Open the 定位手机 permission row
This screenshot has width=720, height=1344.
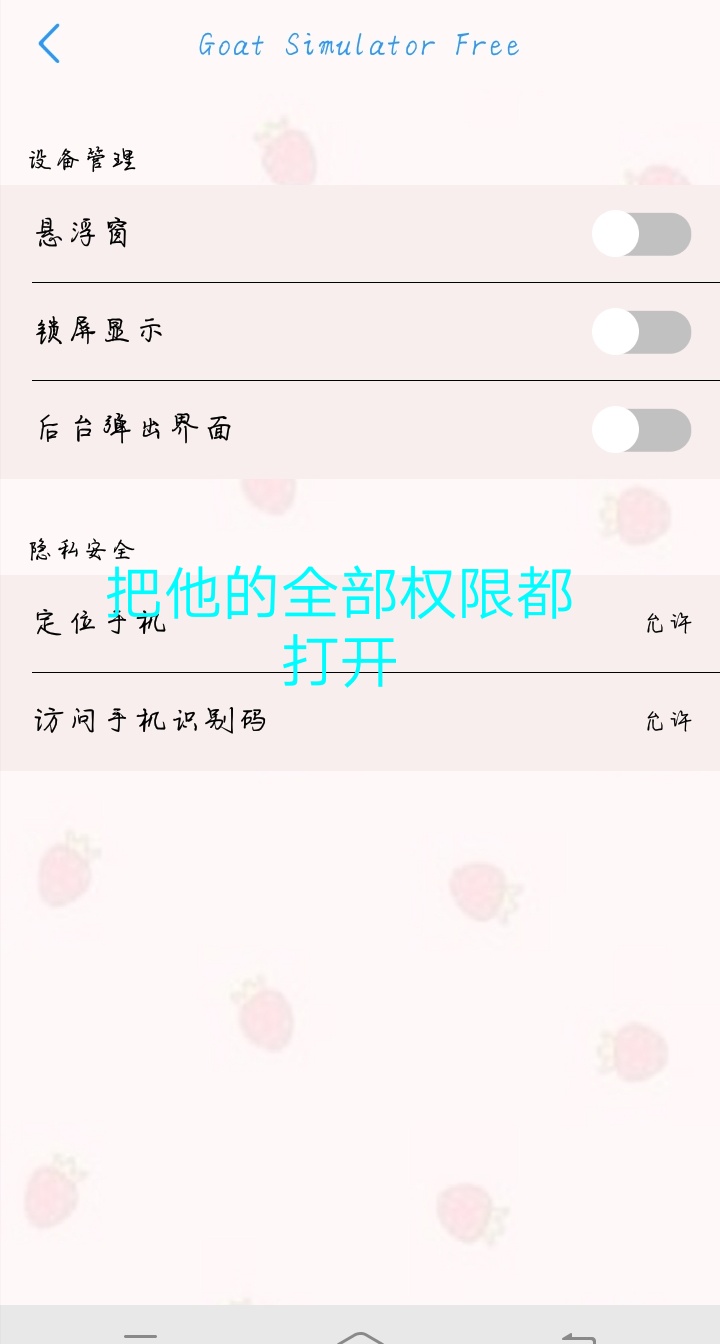click(x=360, y=623)
